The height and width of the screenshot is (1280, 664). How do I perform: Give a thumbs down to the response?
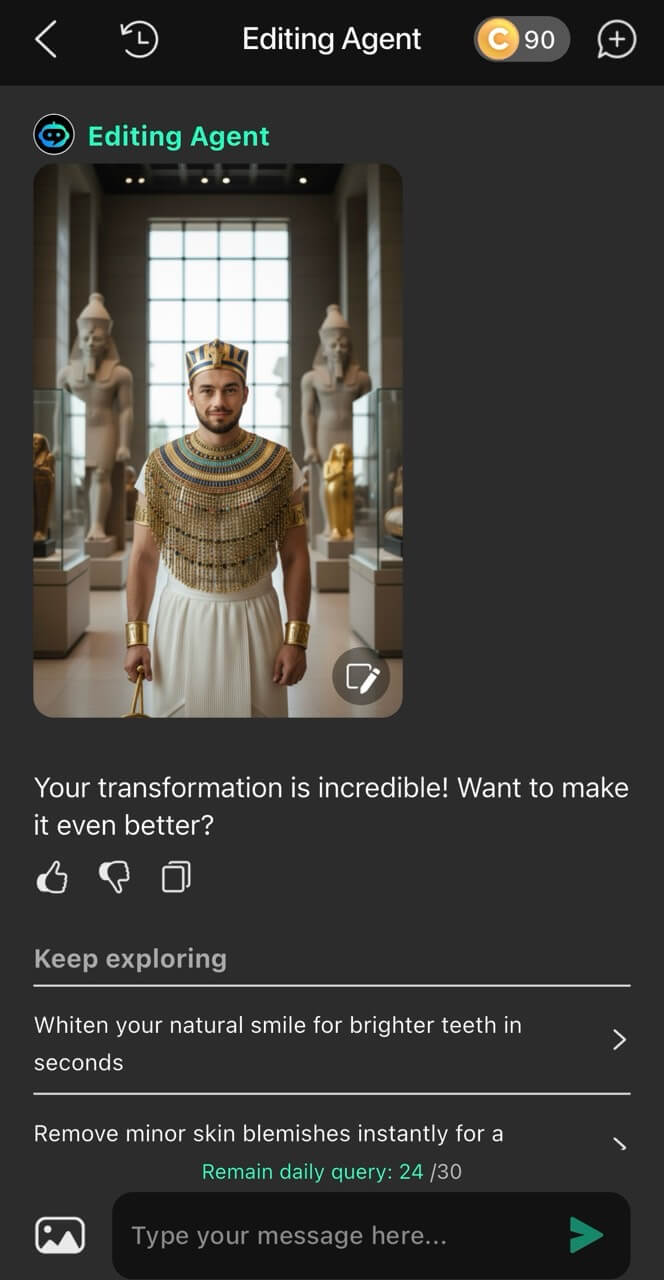114,878
